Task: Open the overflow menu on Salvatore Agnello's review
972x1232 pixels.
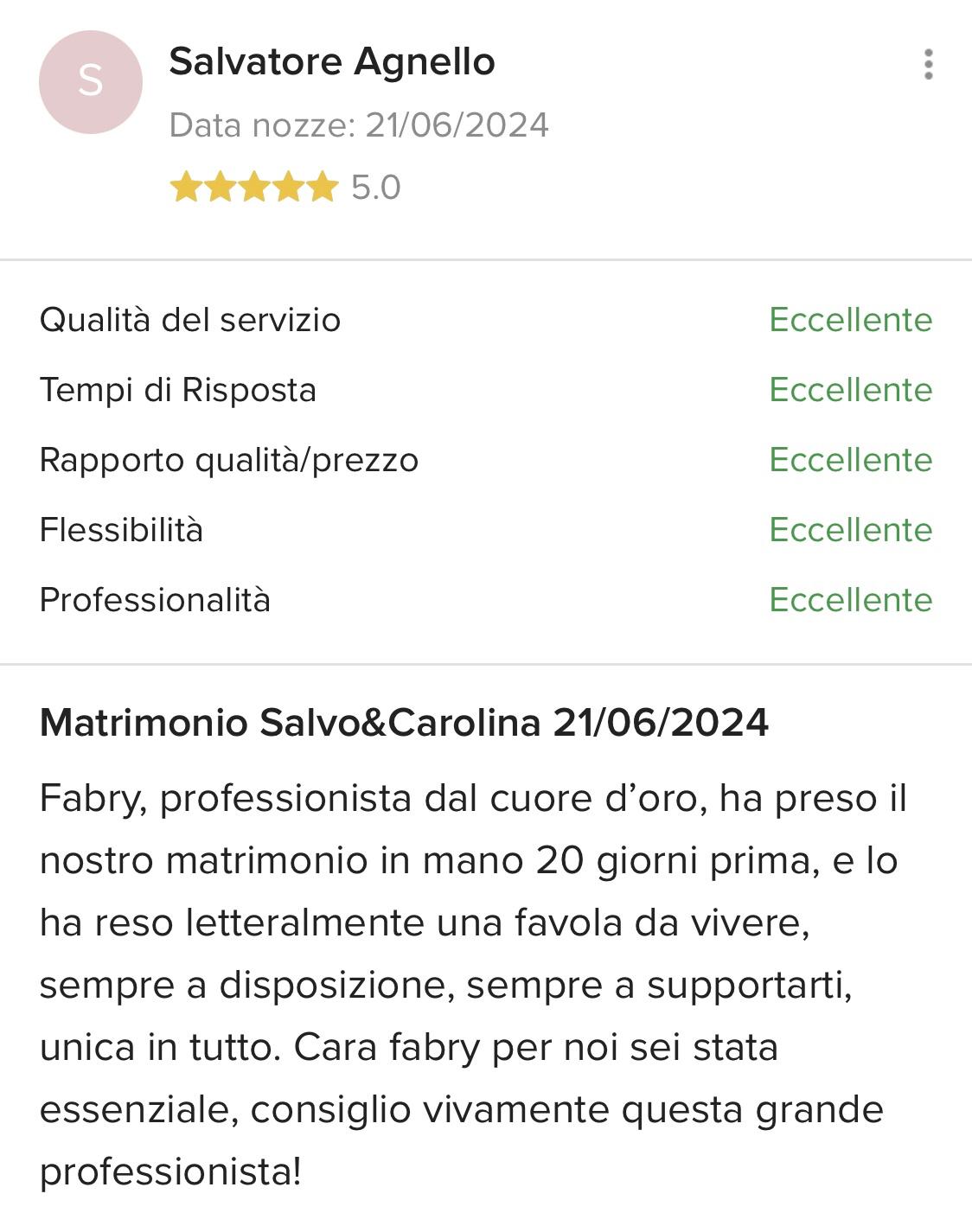Action: pyautogui.click(x=928, y=65)
